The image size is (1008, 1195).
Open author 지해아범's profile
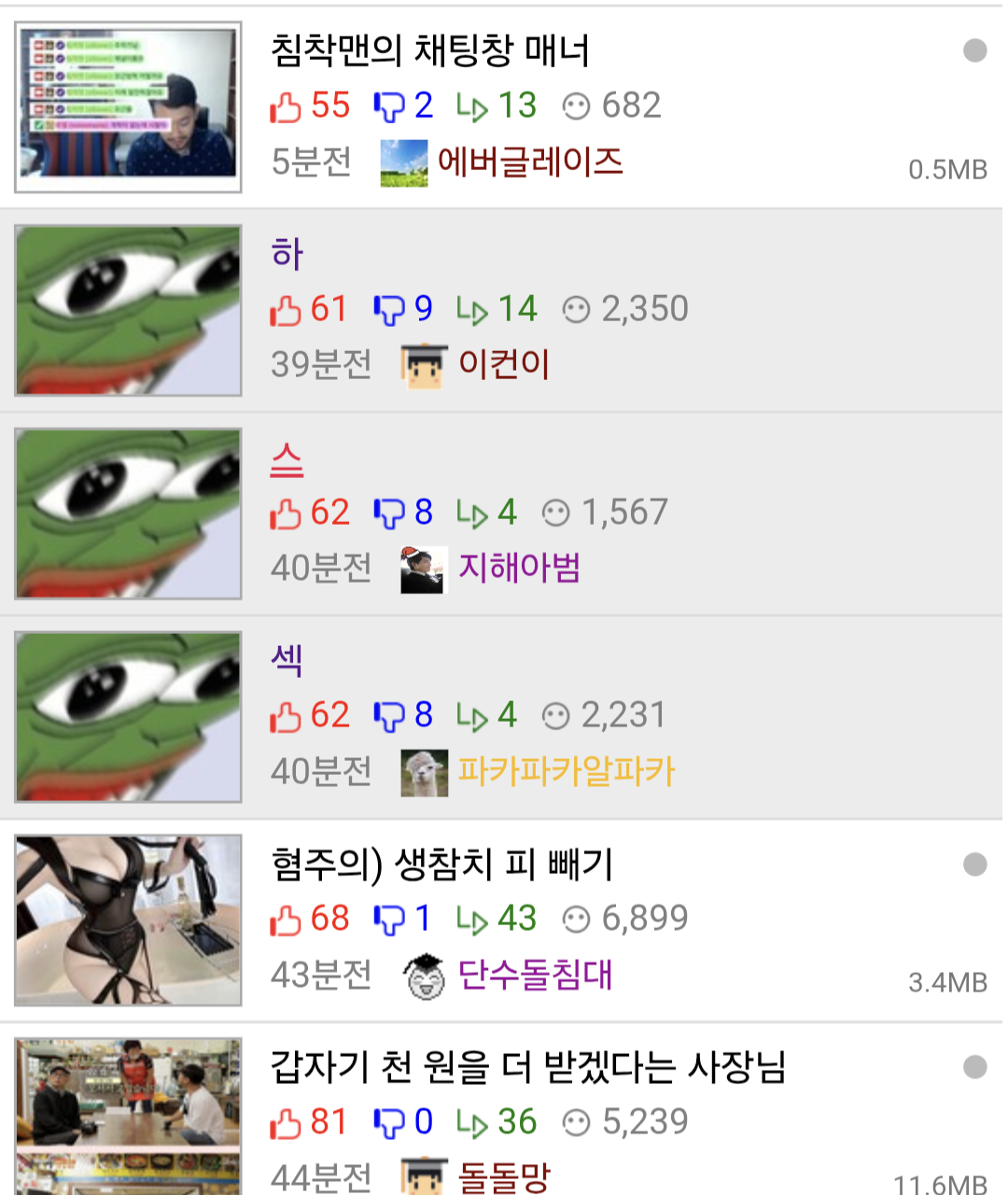click(519, 568)
